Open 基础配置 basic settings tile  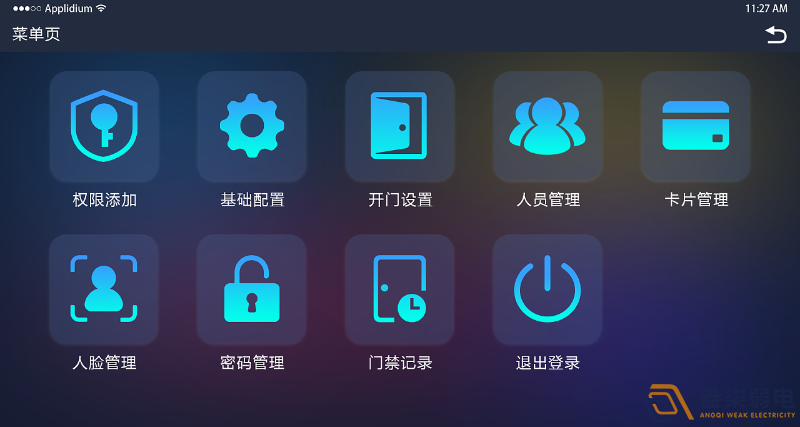[252, 126]
